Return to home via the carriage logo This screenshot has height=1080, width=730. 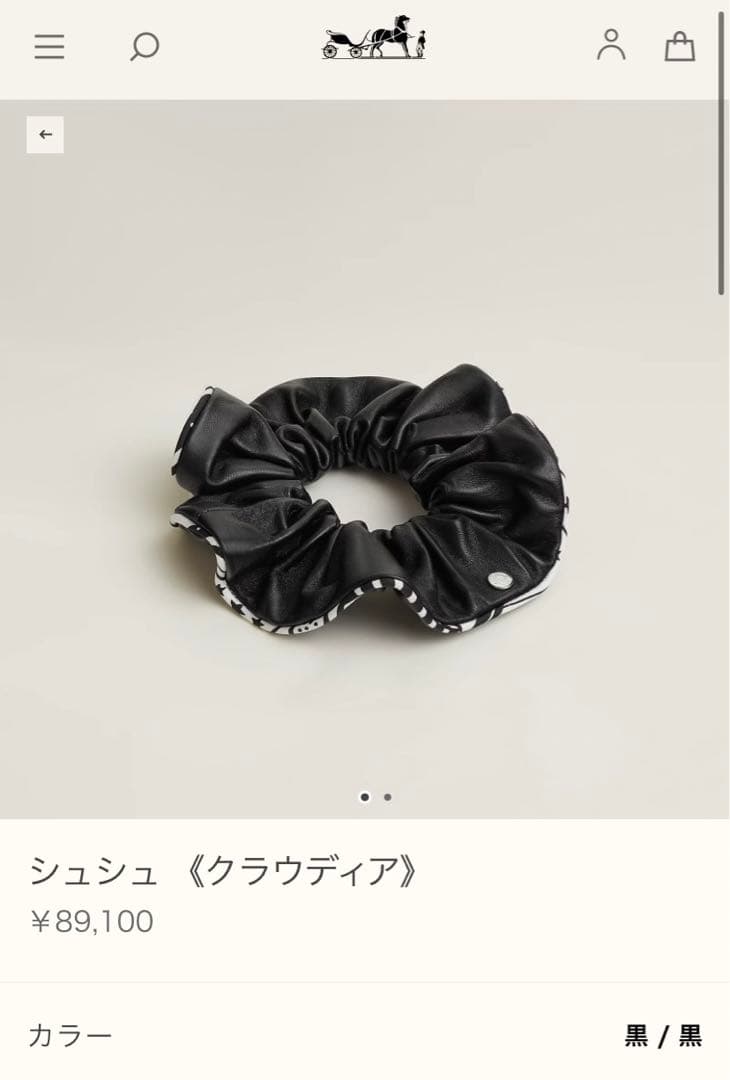[x=373, y=40]
